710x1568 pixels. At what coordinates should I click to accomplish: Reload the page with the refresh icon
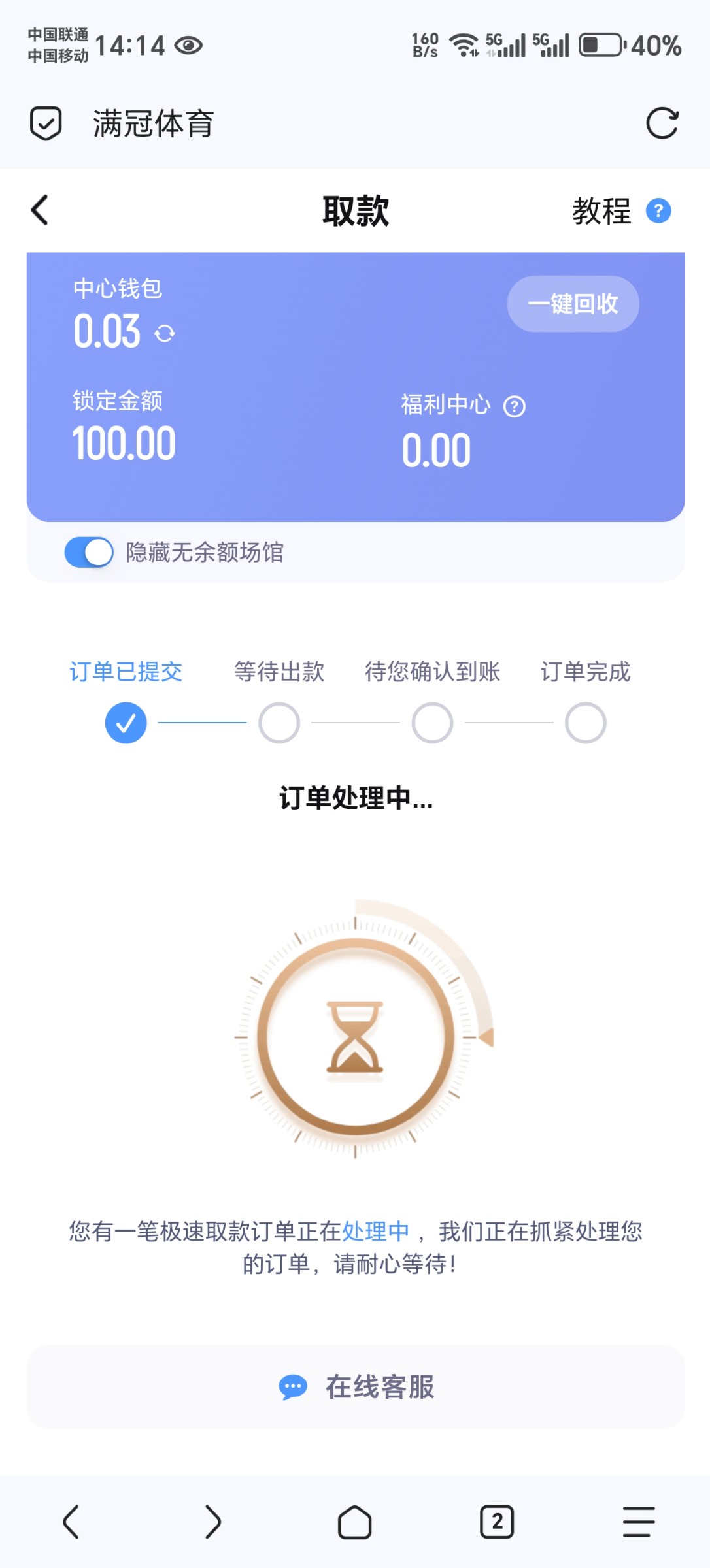pos(662,123)
